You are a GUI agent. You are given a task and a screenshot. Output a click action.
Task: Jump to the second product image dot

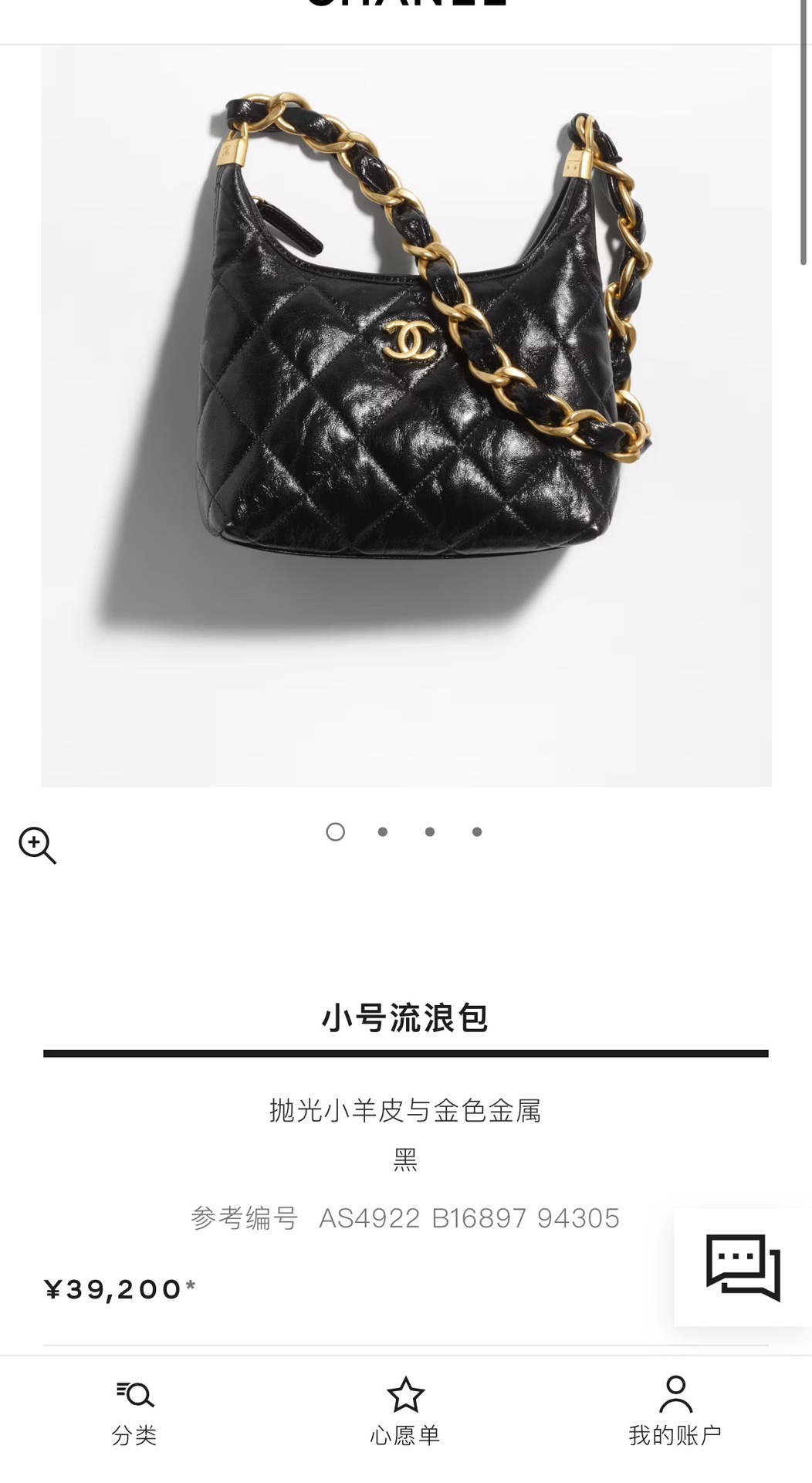(383, 831)
